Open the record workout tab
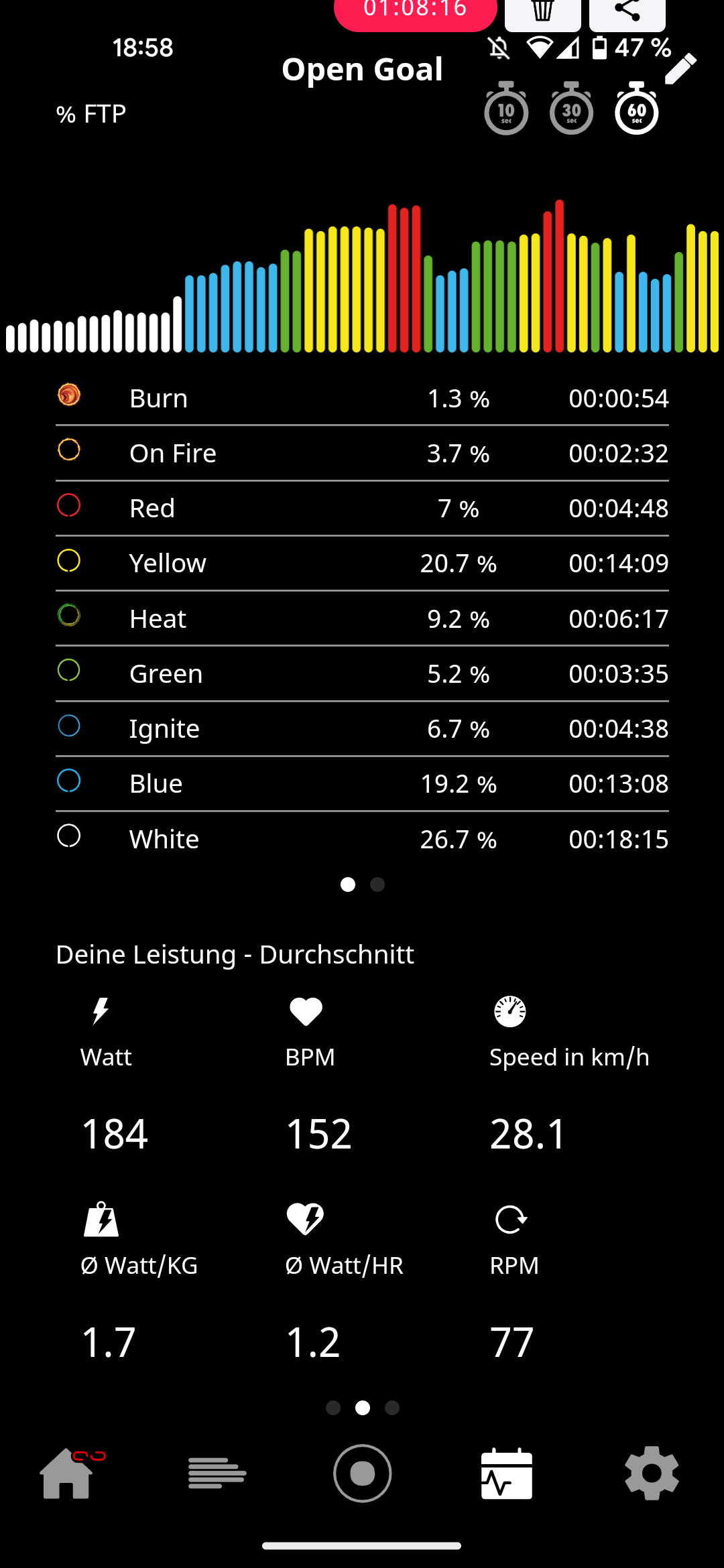This screenshot has width=724, height=1568. (362, 1473)
